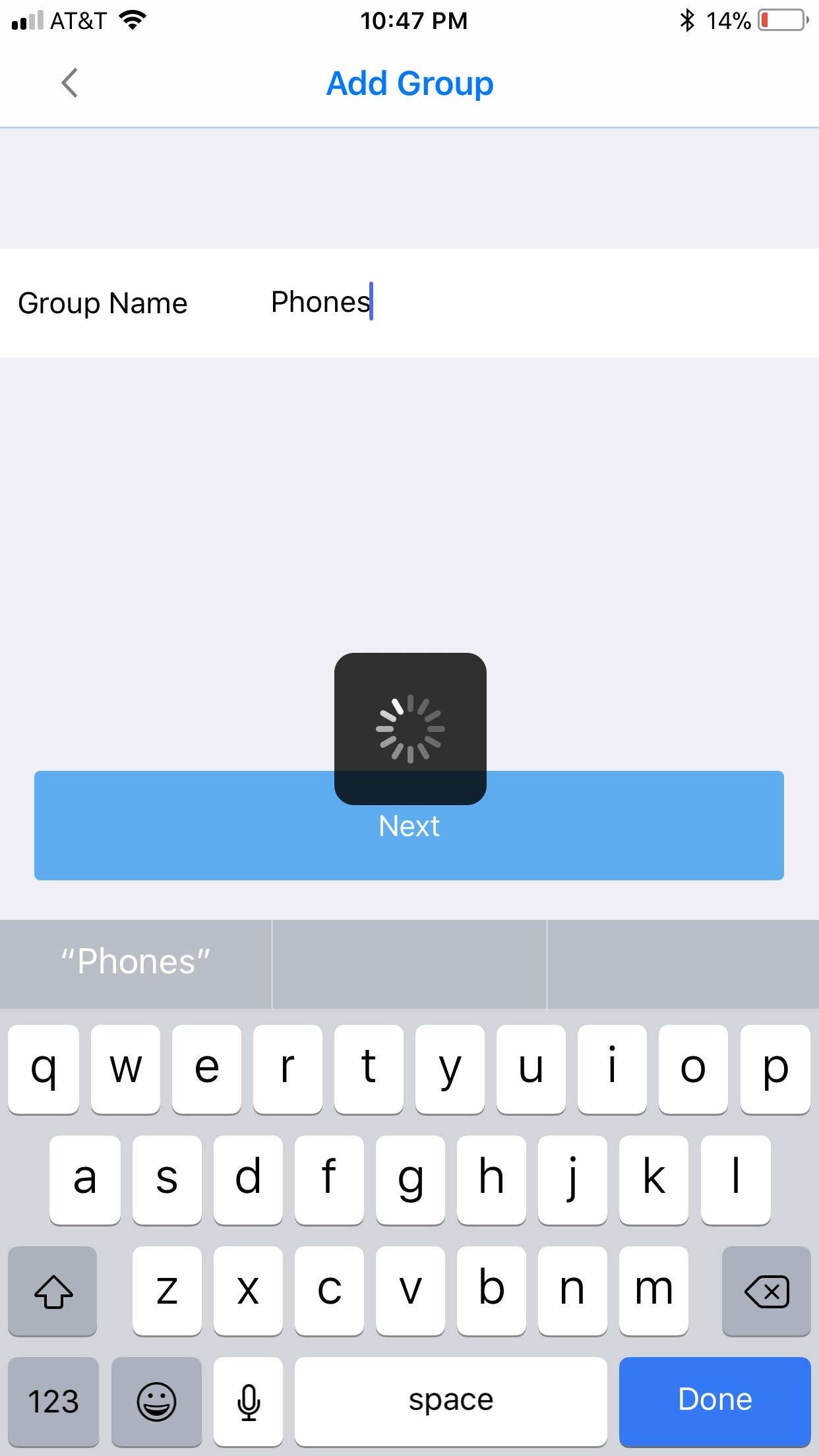This screenshot has height=1456, width=819.
Task: Enable shift on the keyboard
Action: point(53,1290)
